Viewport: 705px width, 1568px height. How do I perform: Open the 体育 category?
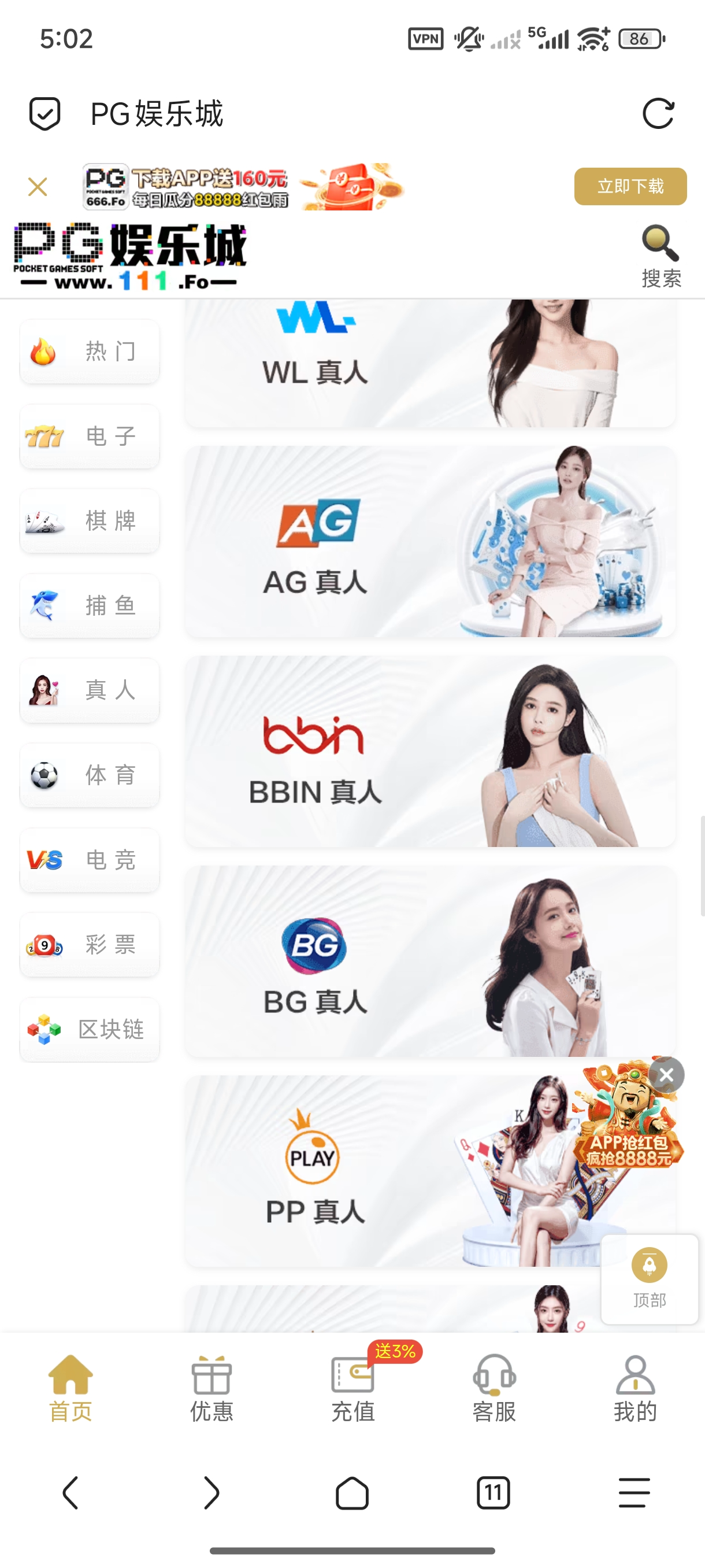[x=90, y=775]
